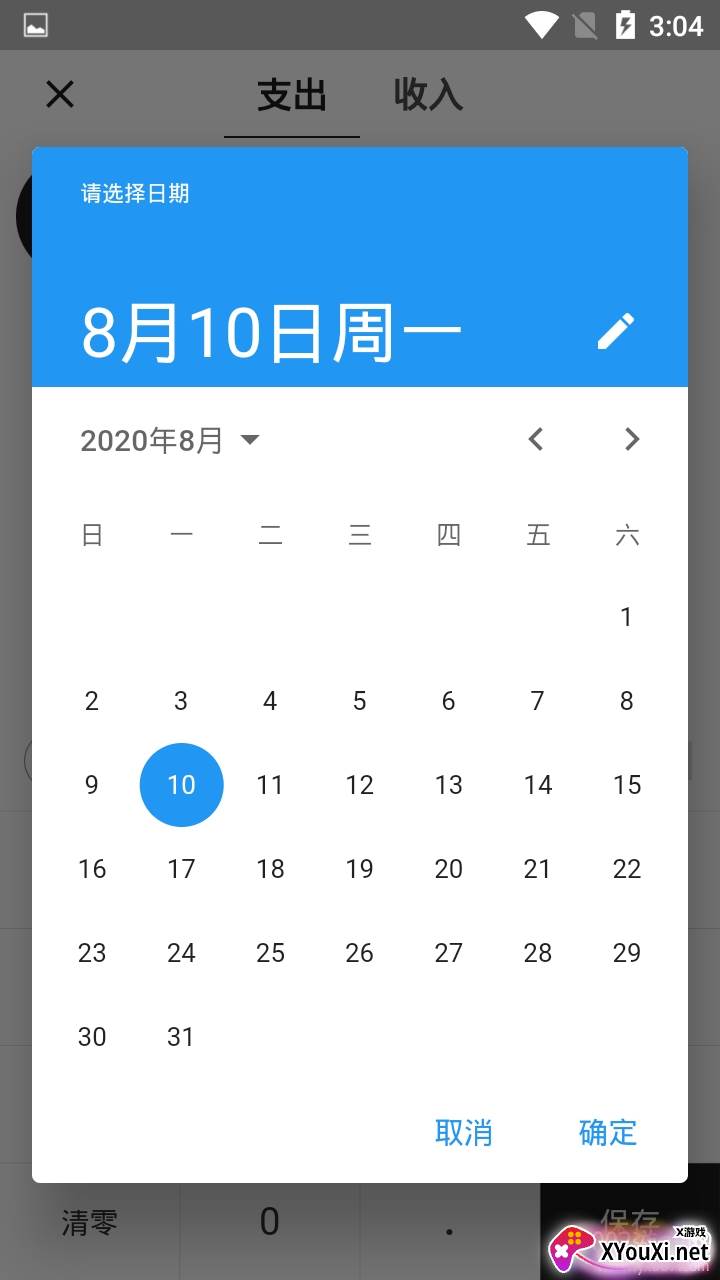Choose day 24 in the calendar

click(181, 953)
